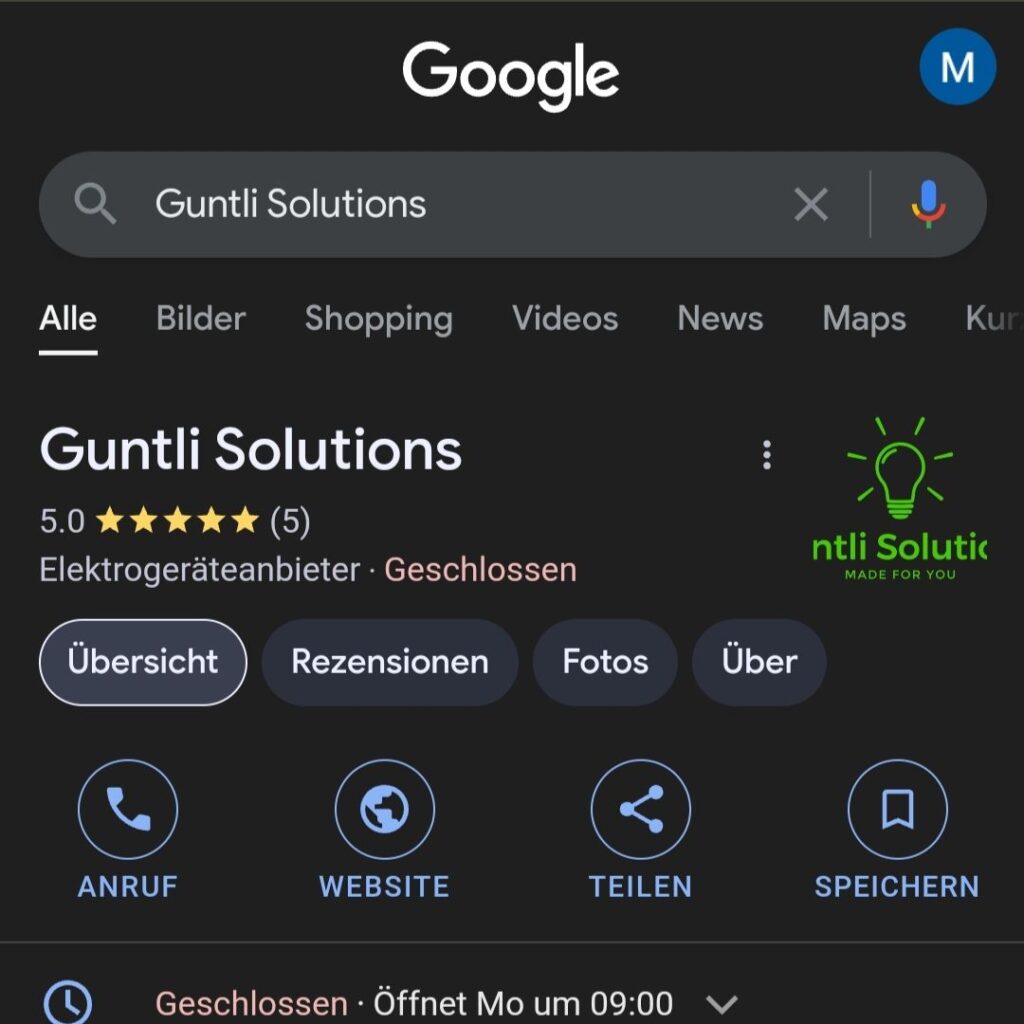Open the account avatar labelled M
The image size is (1024, 1024).
(957, 67)
